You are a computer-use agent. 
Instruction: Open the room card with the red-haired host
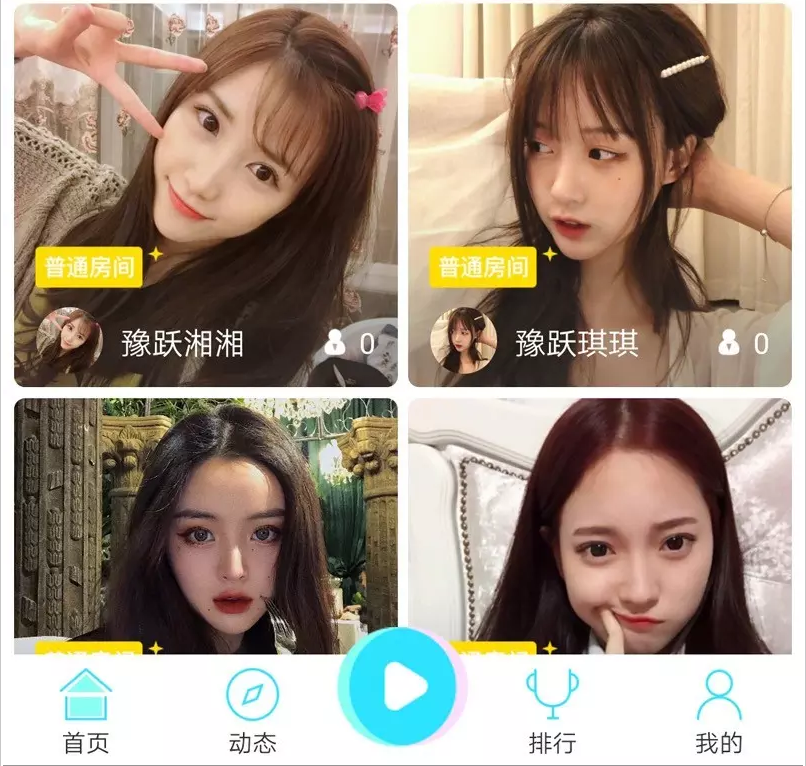click(x=599, y=520)
